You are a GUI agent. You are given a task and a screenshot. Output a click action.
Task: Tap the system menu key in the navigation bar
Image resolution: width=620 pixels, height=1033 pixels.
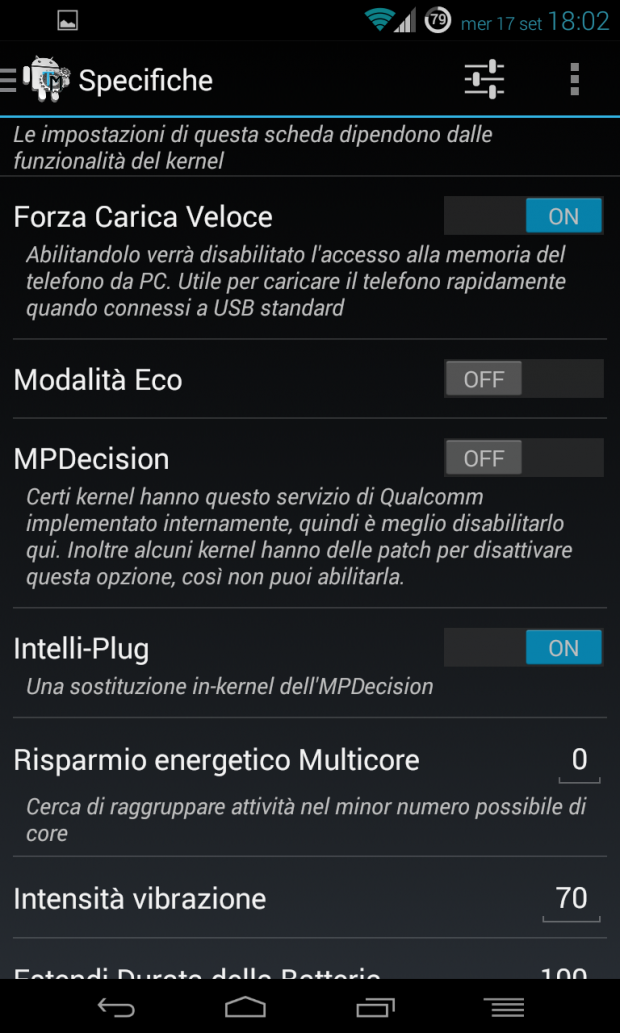point(503,1007)
